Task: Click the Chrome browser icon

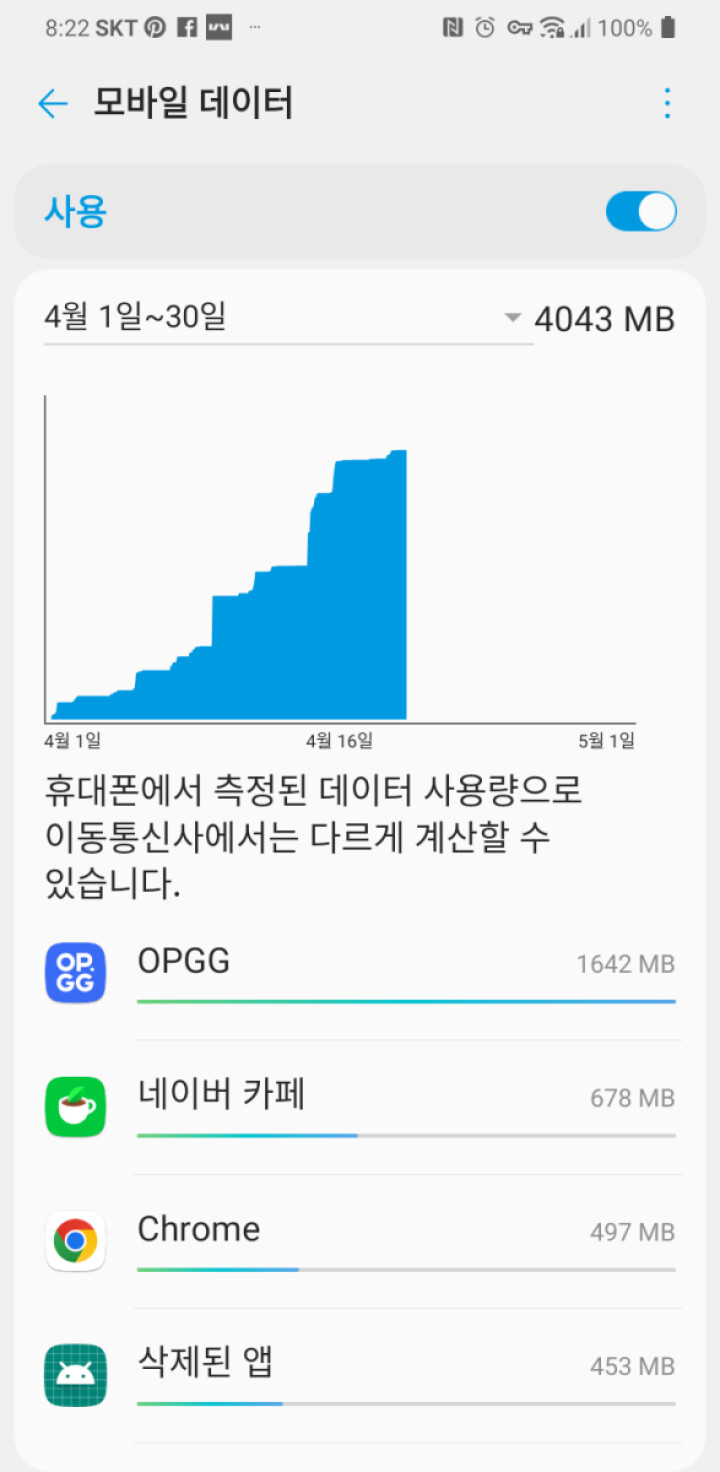Action: click(x=75, y=1240)
